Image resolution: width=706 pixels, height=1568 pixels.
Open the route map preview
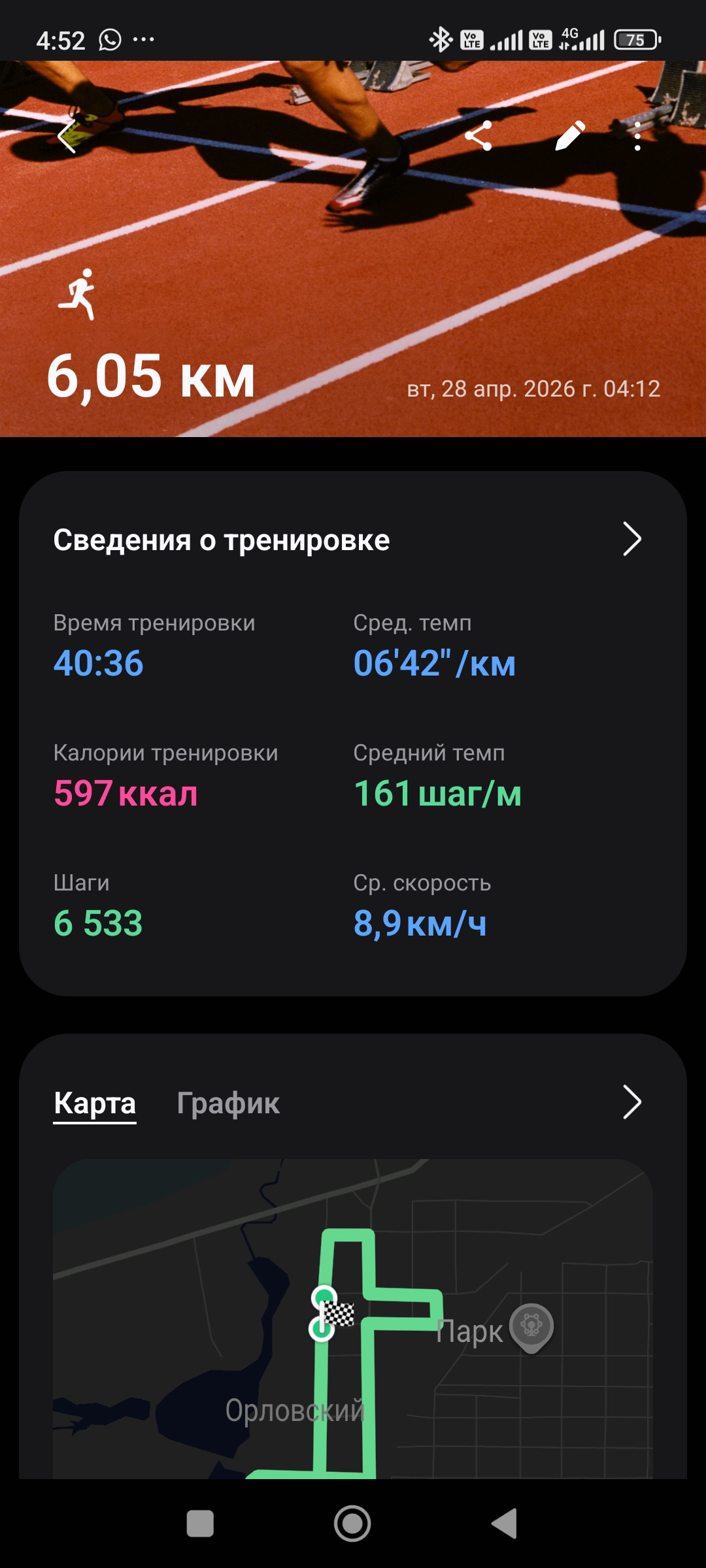click(353, 1318)
